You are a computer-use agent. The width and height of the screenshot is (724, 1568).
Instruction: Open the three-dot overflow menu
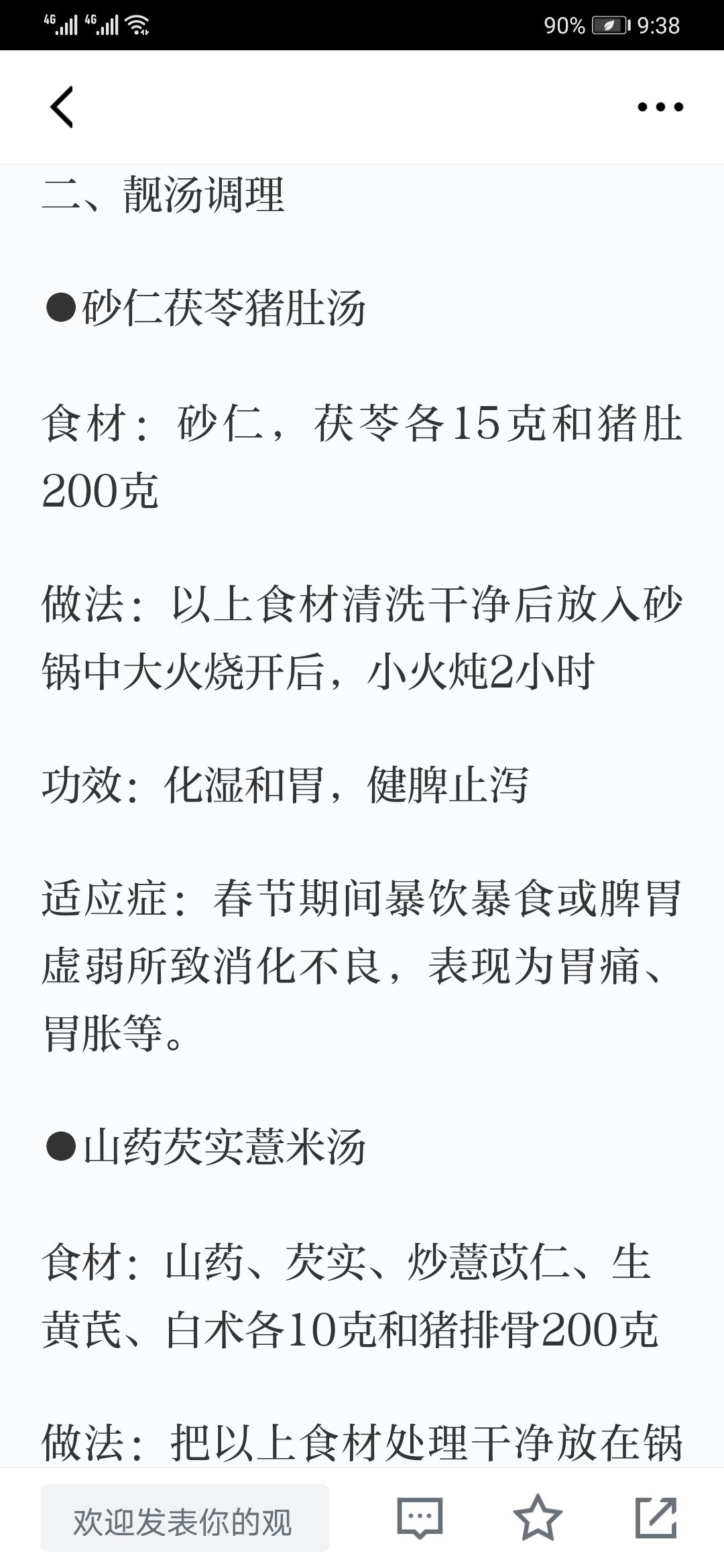660,107
